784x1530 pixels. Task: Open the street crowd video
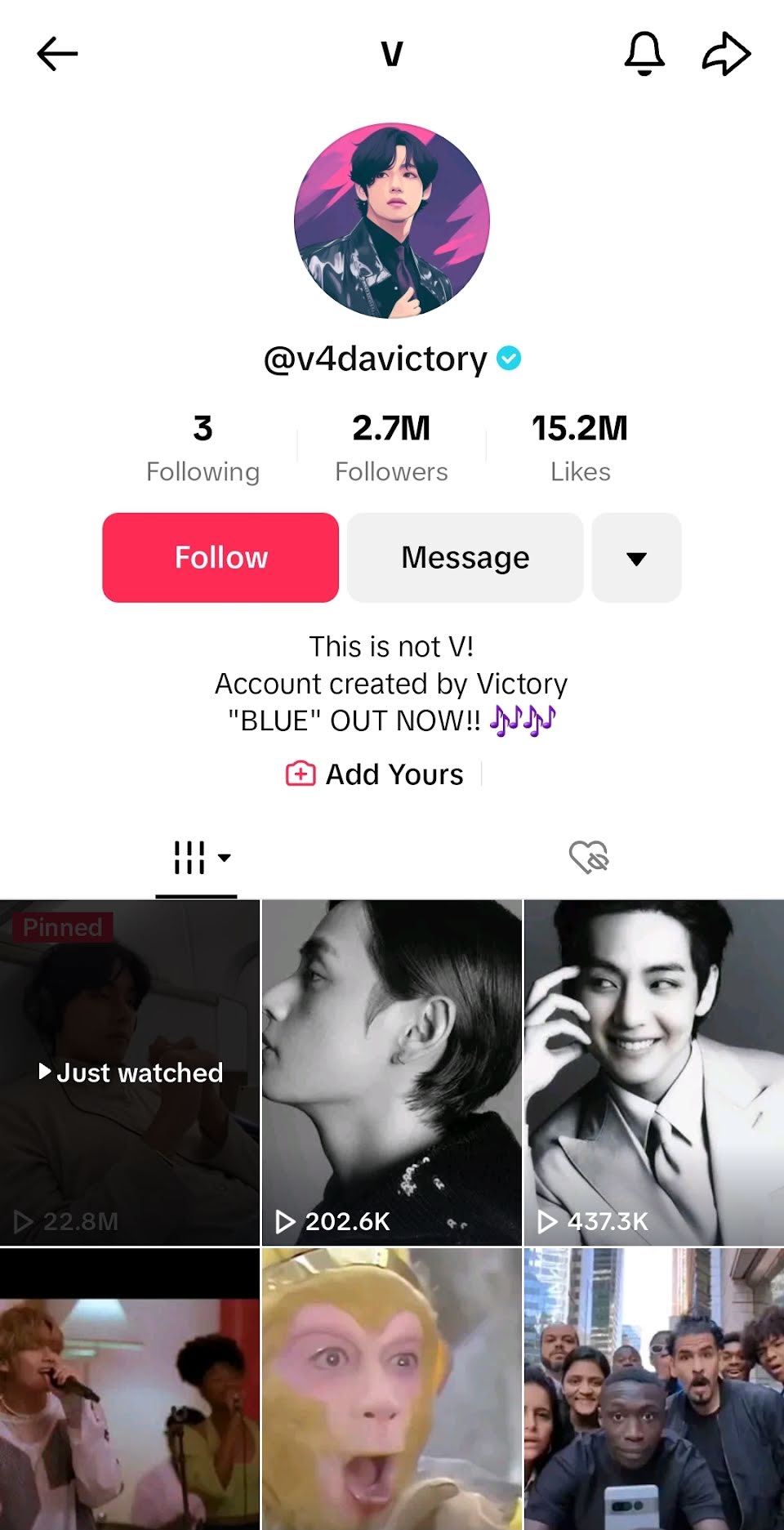pyautogui.click(x=653, y=1389)
